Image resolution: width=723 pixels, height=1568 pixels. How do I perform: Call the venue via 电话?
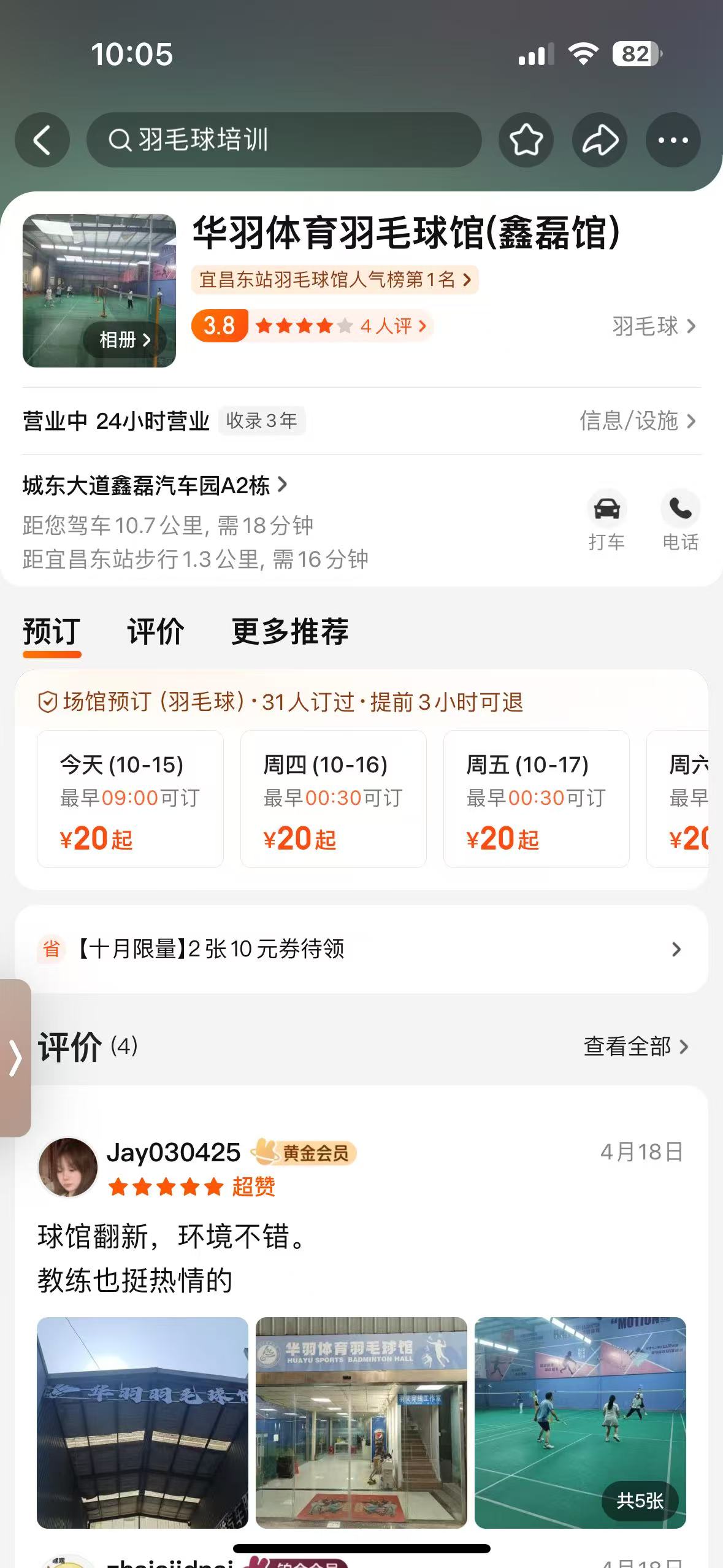[x=680, y=520]
